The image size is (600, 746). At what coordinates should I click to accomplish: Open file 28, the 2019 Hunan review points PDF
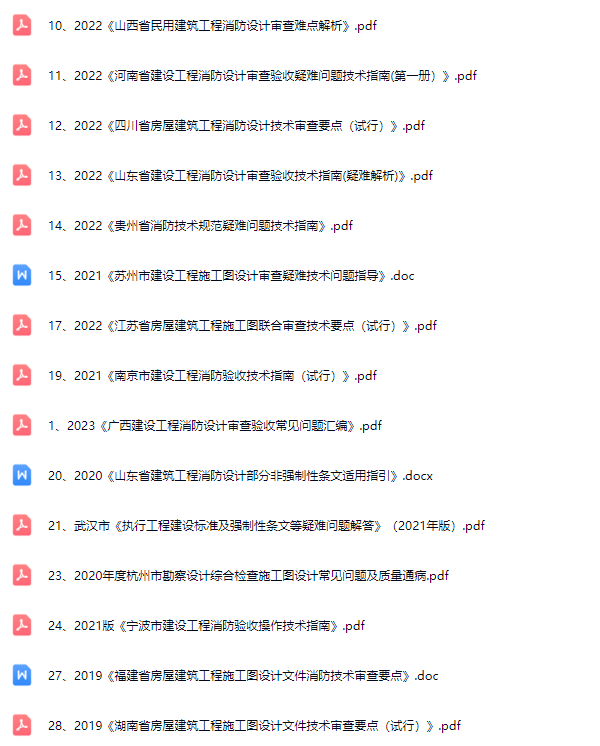pos(254,725)
